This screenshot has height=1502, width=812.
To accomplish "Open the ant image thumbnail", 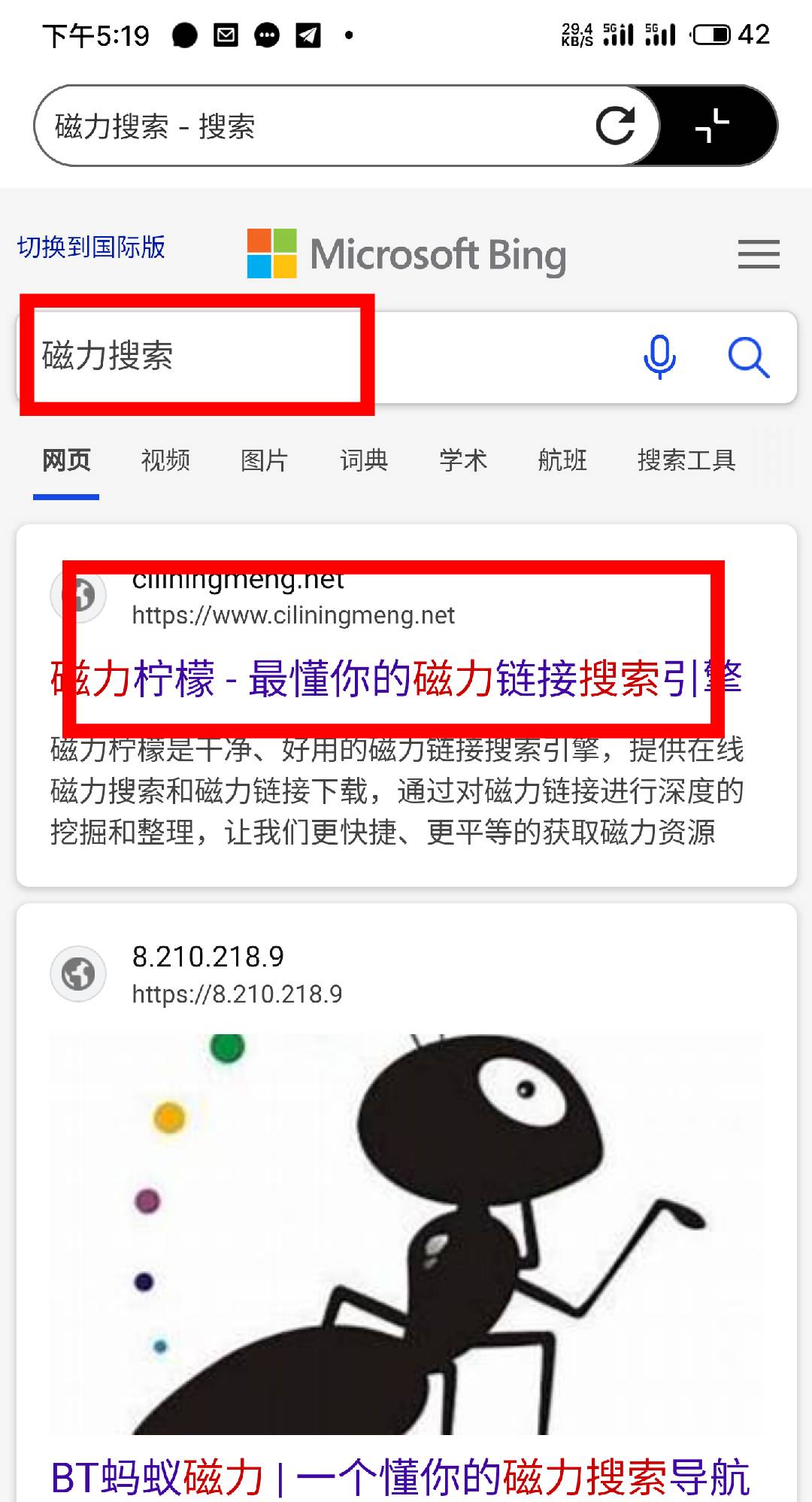I will click(x=406, y=1233).
